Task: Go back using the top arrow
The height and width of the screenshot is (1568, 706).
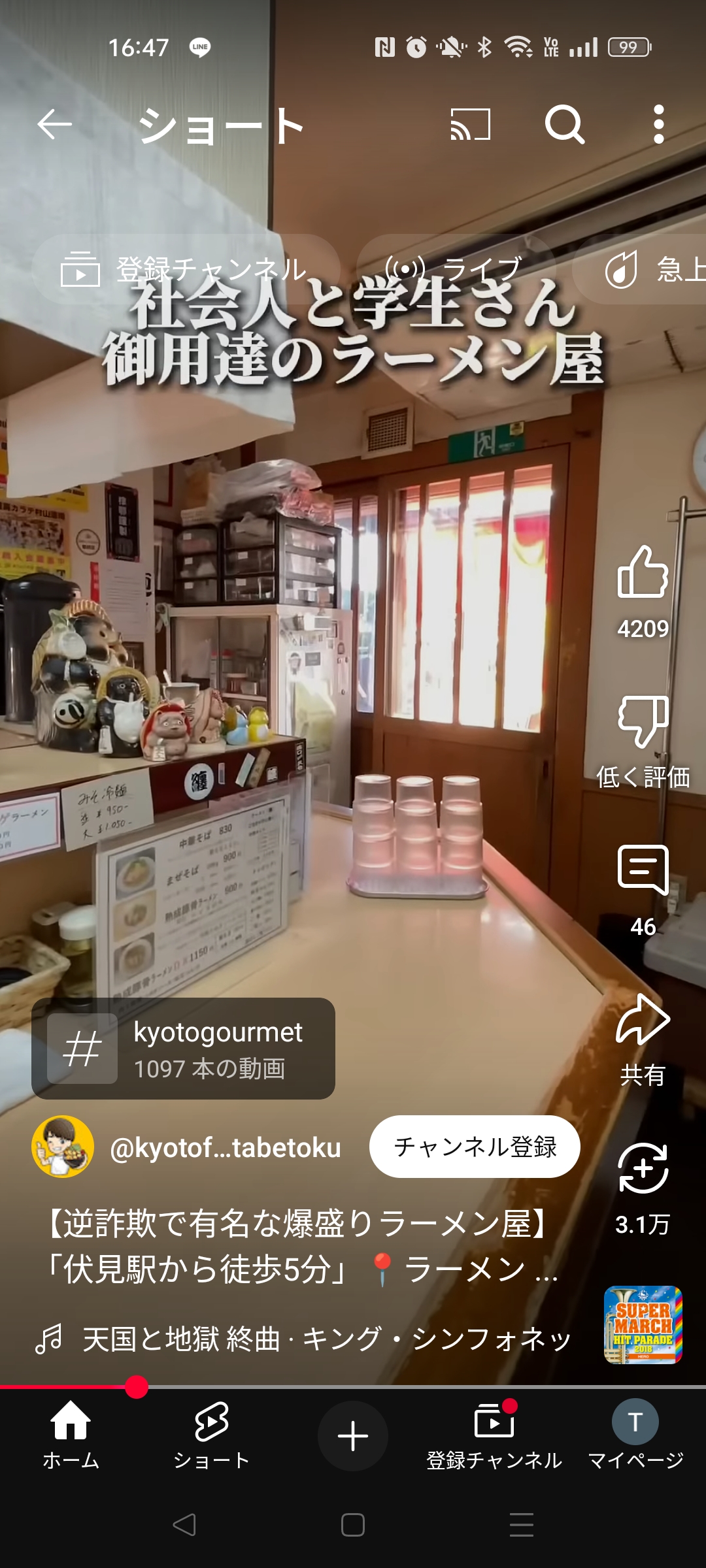Action: (54, 124)
